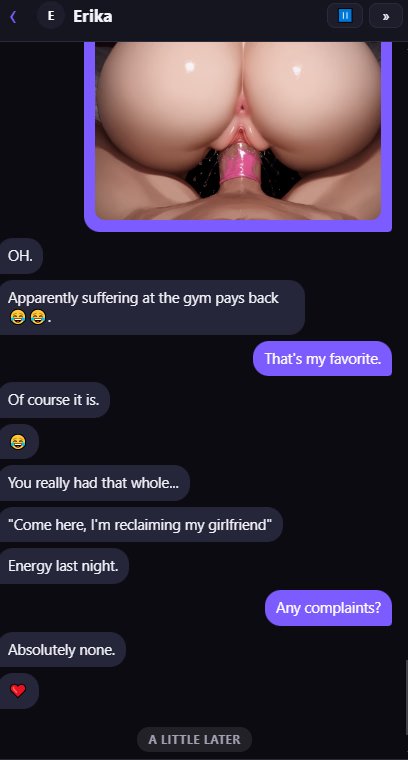
Task: Pause the chat with the pause button
Action: [x=345, y=16]
